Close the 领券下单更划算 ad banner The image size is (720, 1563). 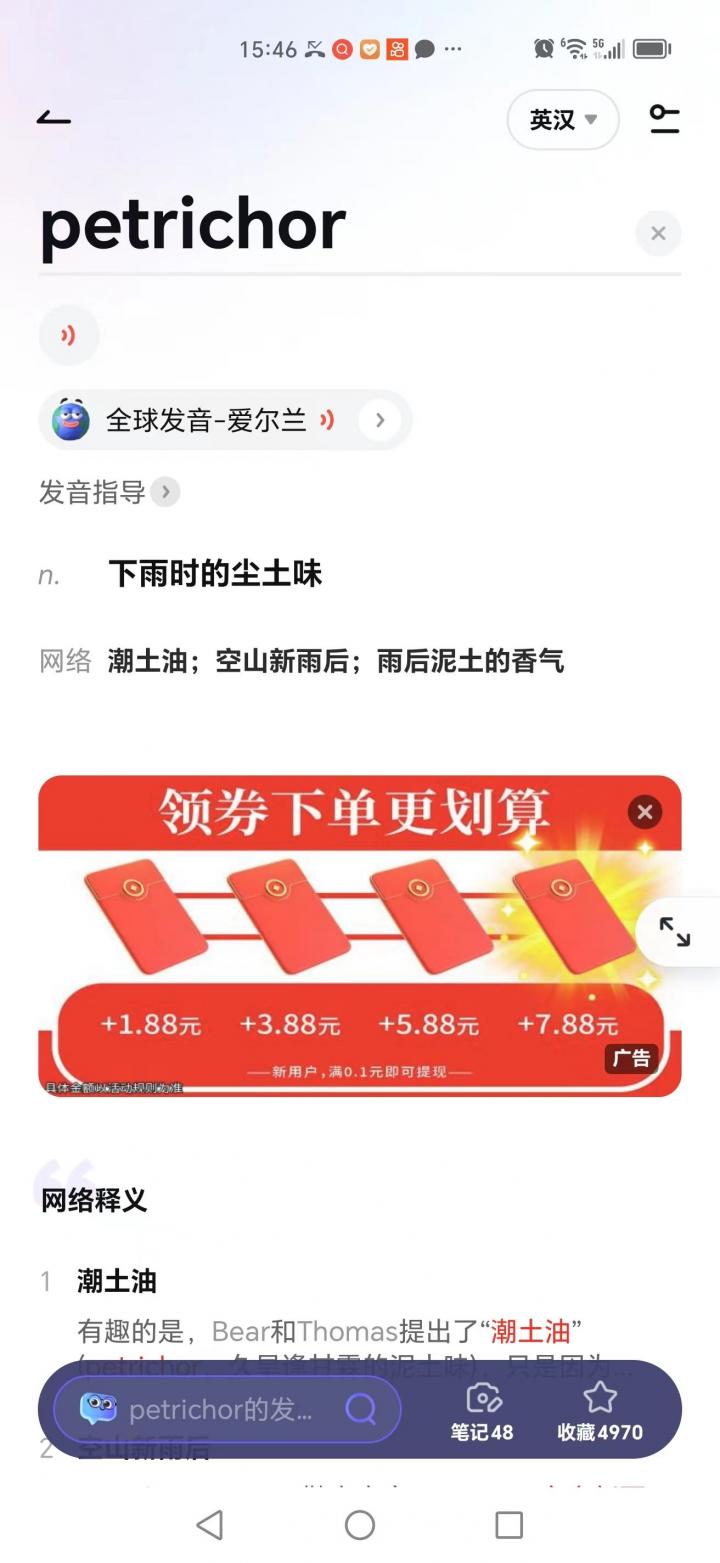click(x=645, y=812)
